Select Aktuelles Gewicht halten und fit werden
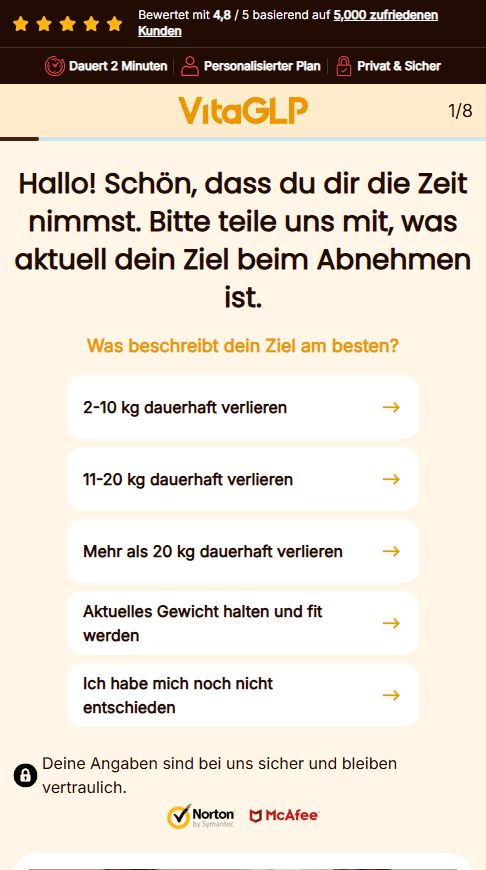Viewport: 486px width, 870px height. coord(242,623)
